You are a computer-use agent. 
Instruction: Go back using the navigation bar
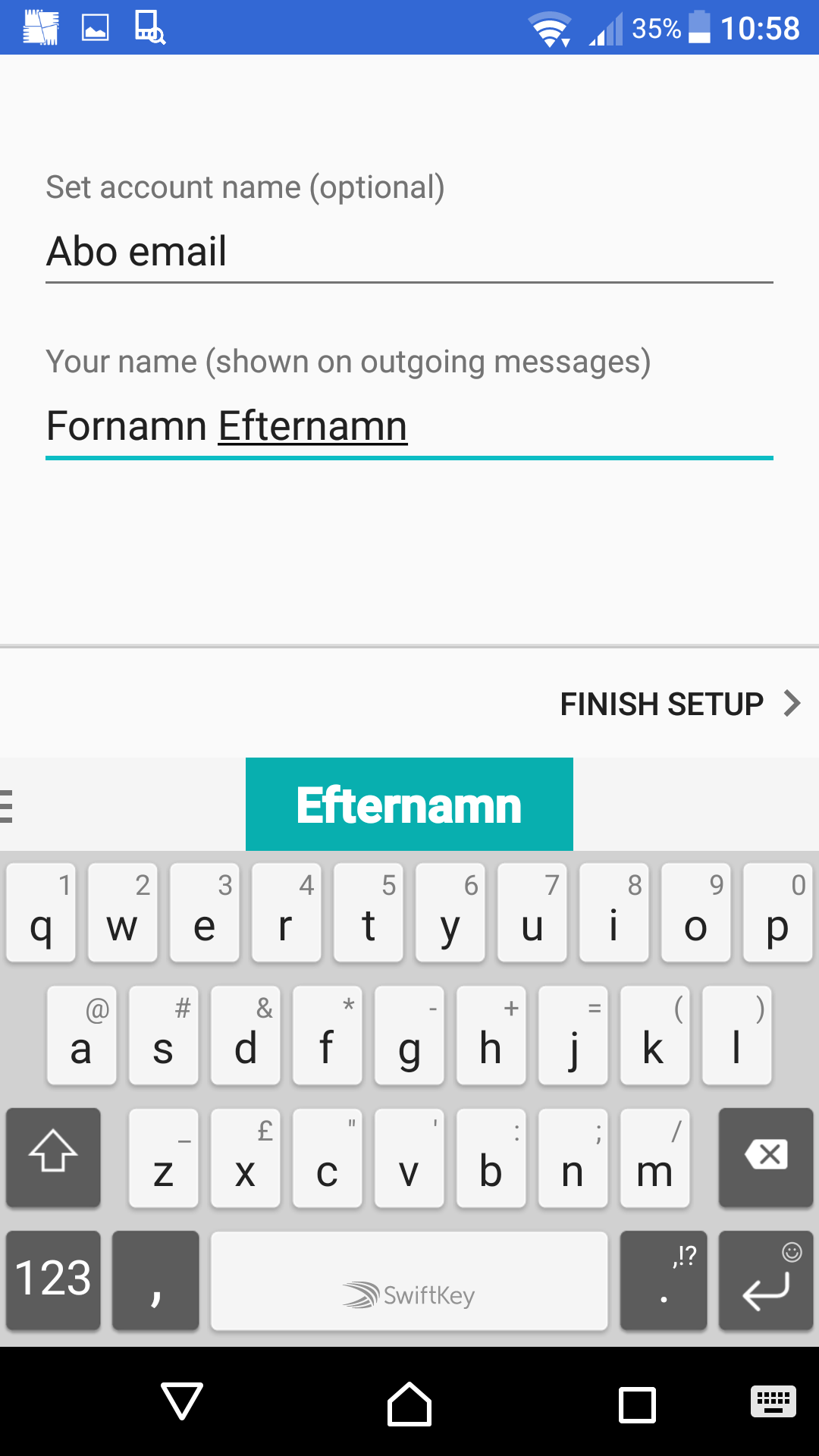click(182, 1401)
